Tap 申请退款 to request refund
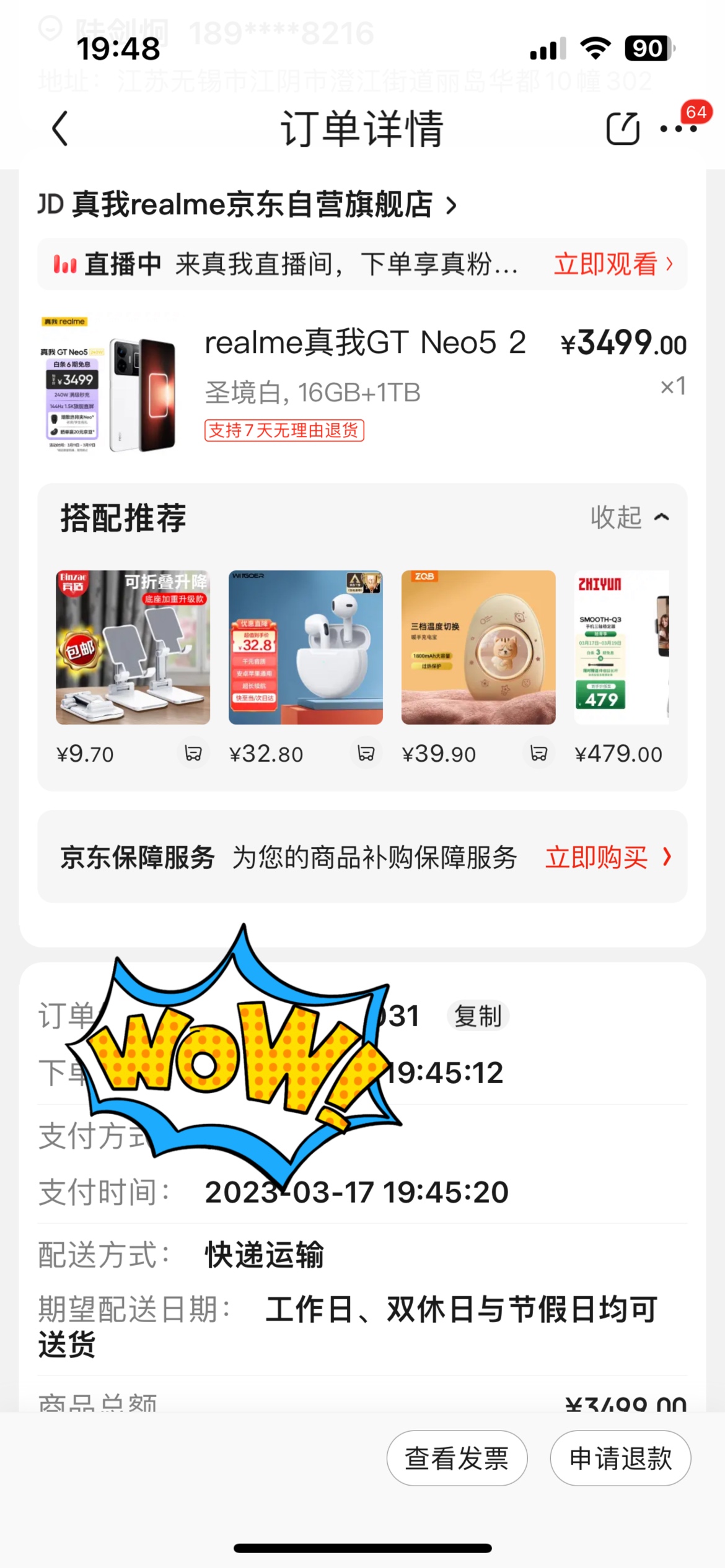 (x=620, y=1458)
